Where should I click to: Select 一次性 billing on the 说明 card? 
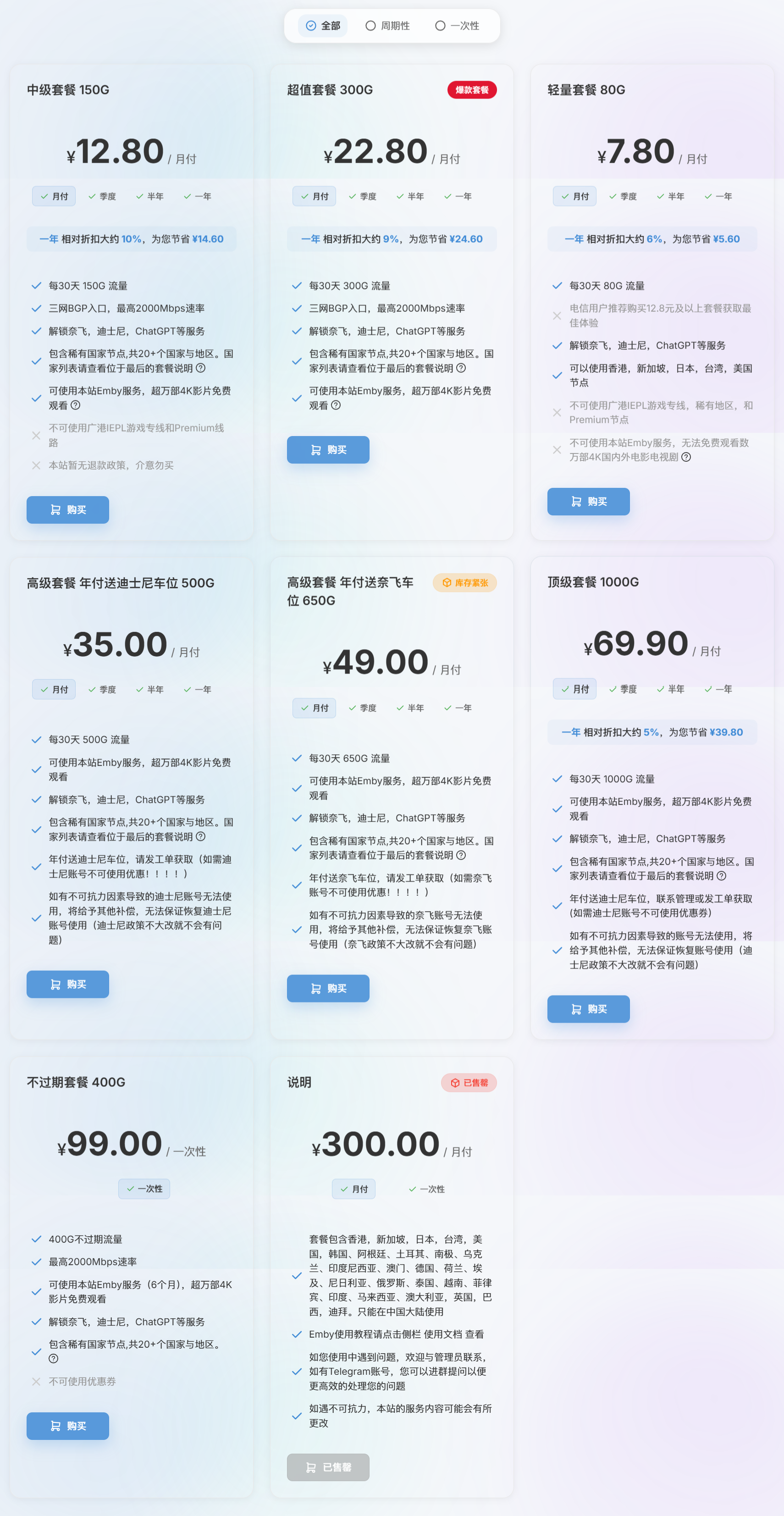point(427,1189)
